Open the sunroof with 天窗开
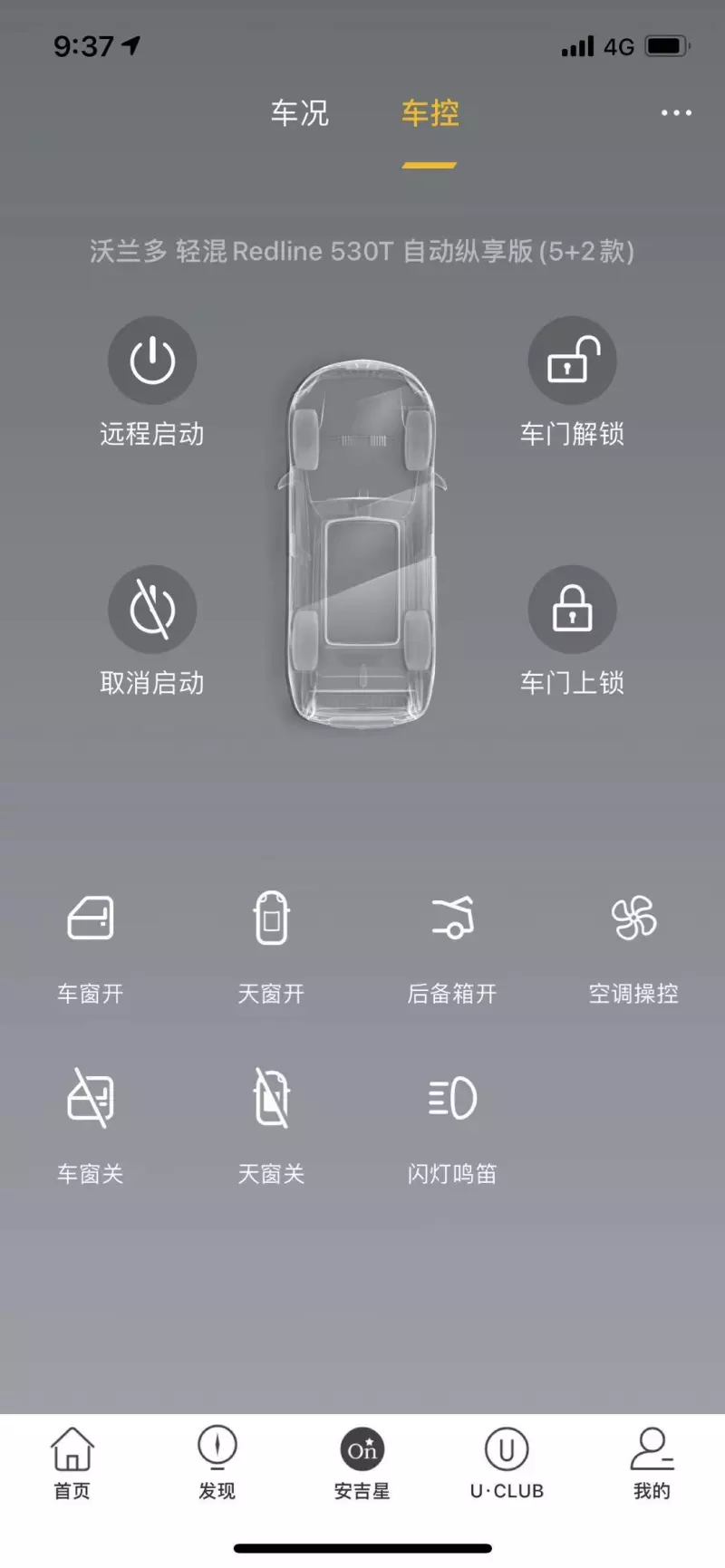Image resolution: width=725 pixels, height=1568 pixels. pyautogui.click(x=272, y=919)
